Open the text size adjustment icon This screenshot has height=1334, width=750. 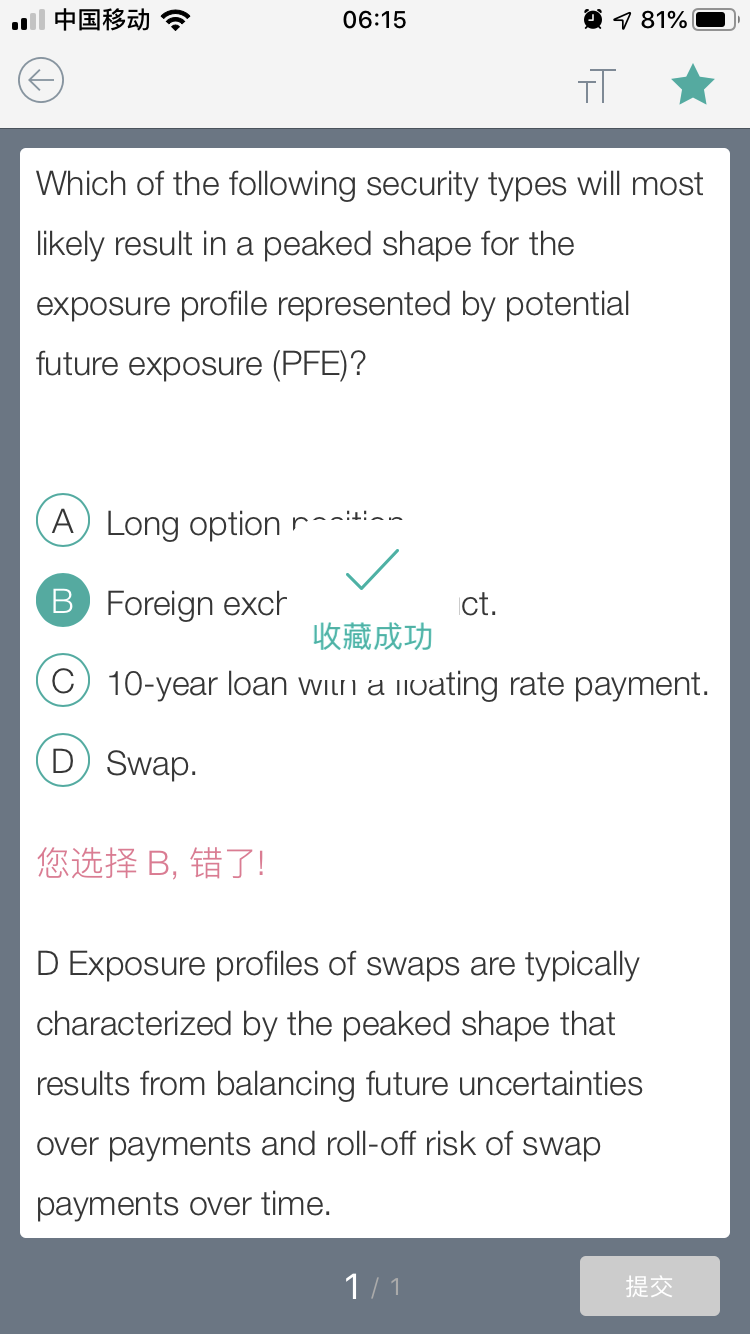(596, 86)
